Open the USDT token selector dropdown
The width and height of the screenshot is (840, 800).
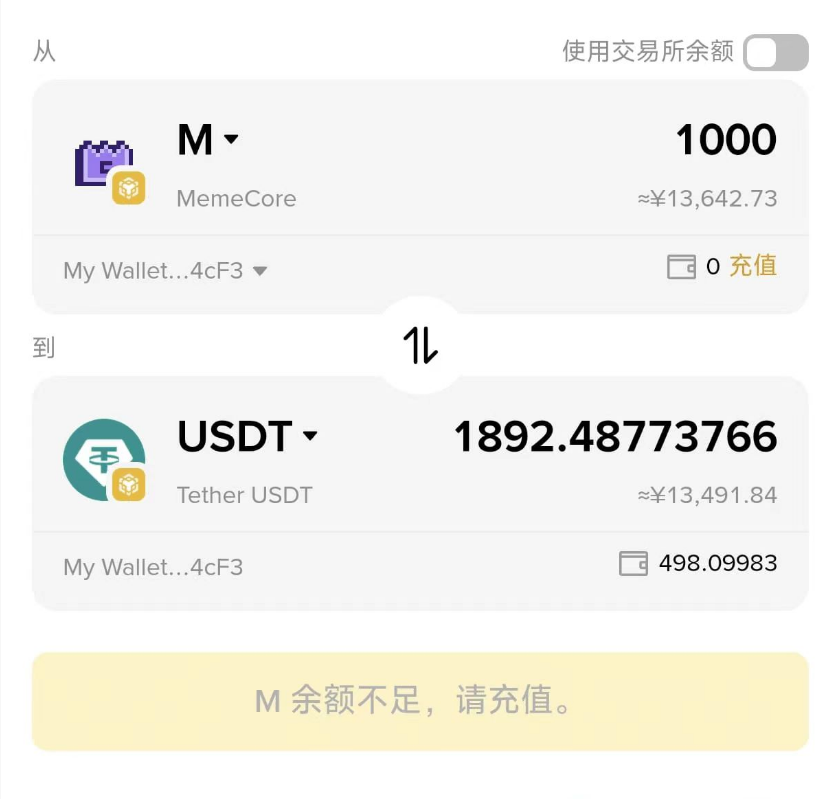coord(247,436)
